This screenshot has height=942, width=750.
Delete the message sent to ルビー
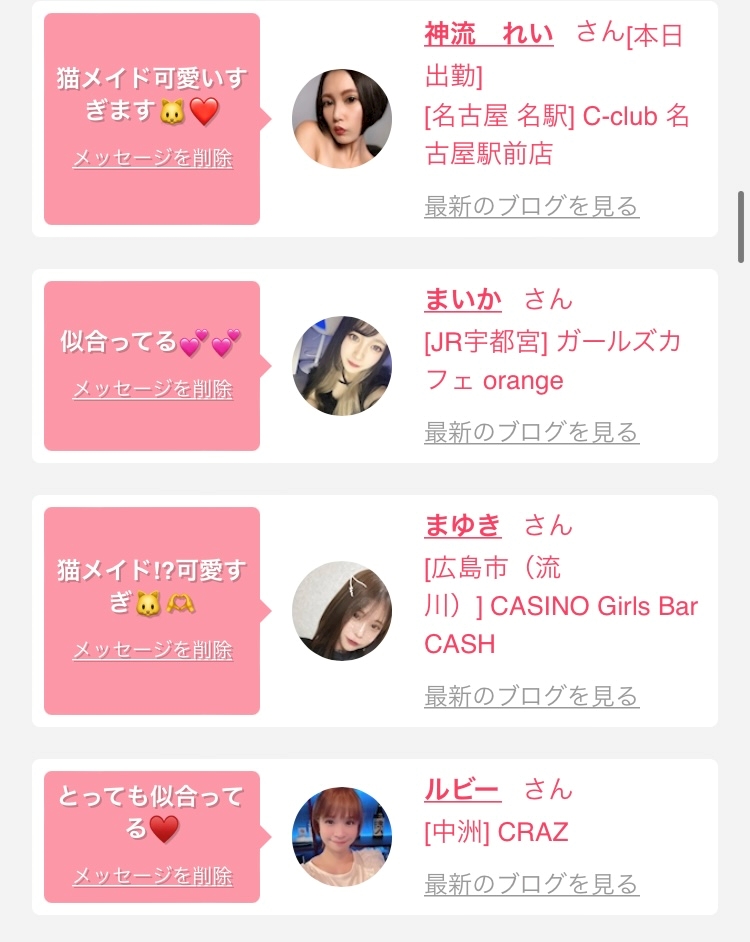[152, 877]
